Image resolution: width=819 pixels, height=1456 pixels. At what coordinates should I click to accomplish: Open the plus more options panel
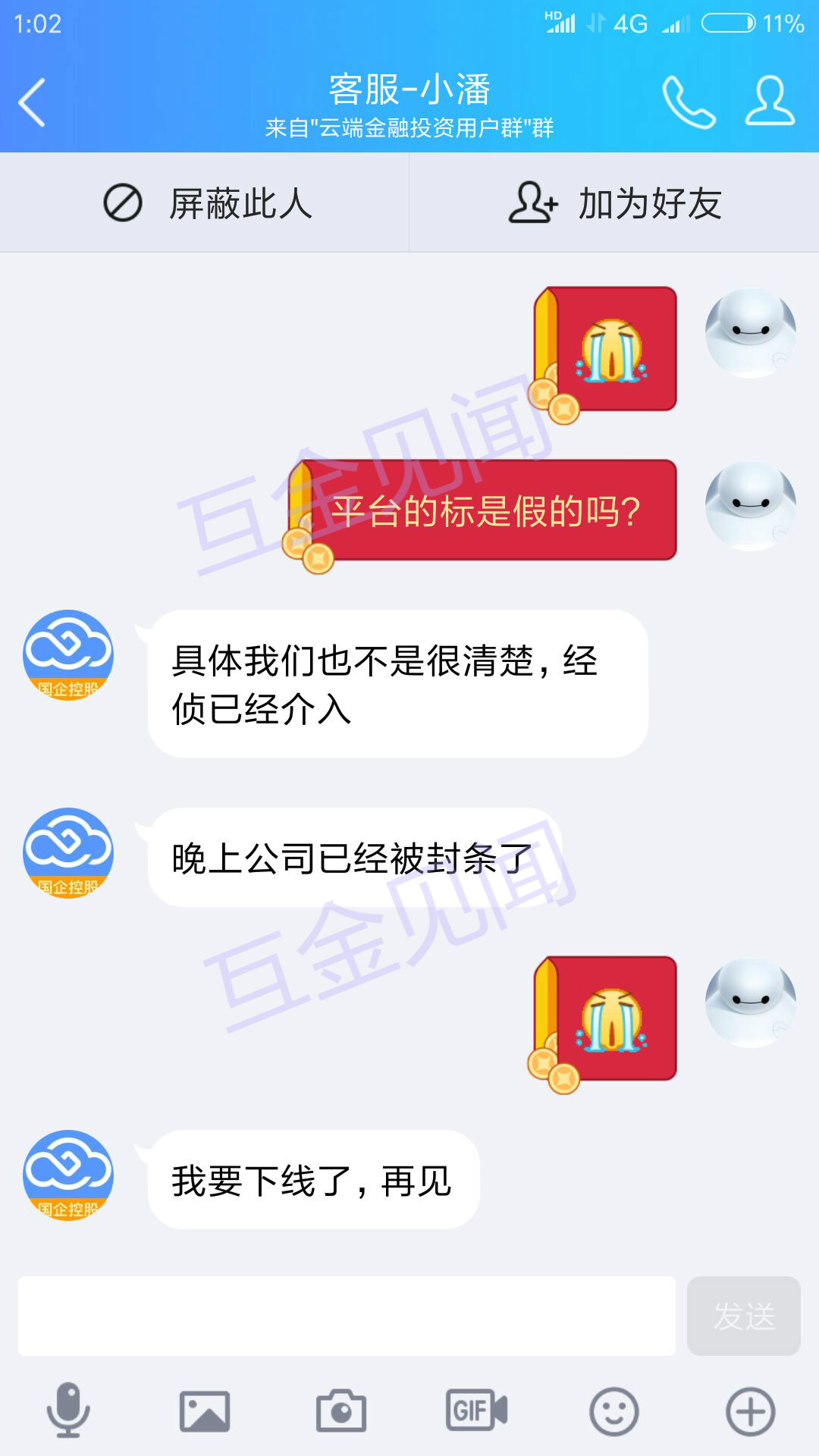pos(750,1411)
